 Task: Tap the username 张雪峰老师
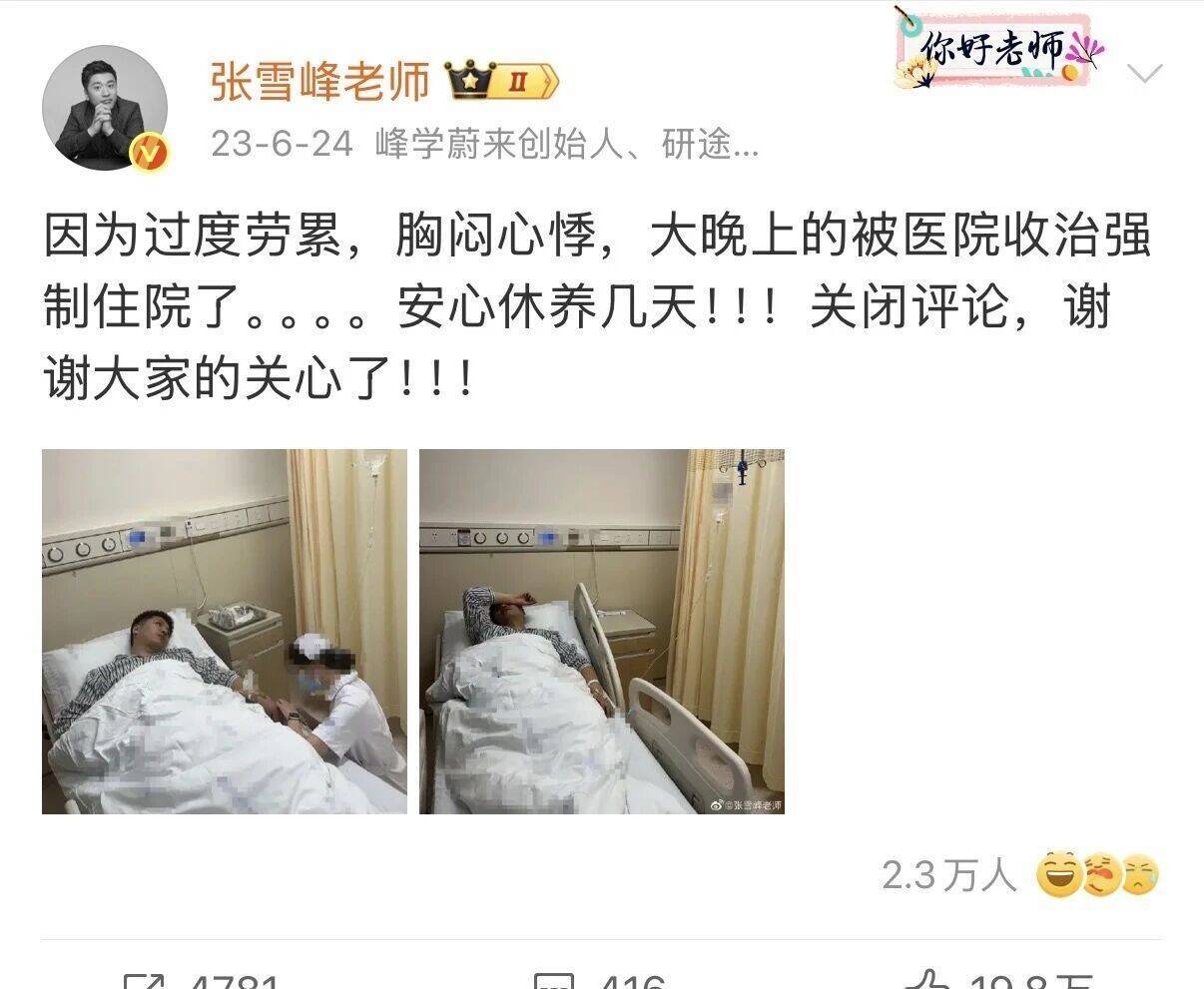pos(320,81)
